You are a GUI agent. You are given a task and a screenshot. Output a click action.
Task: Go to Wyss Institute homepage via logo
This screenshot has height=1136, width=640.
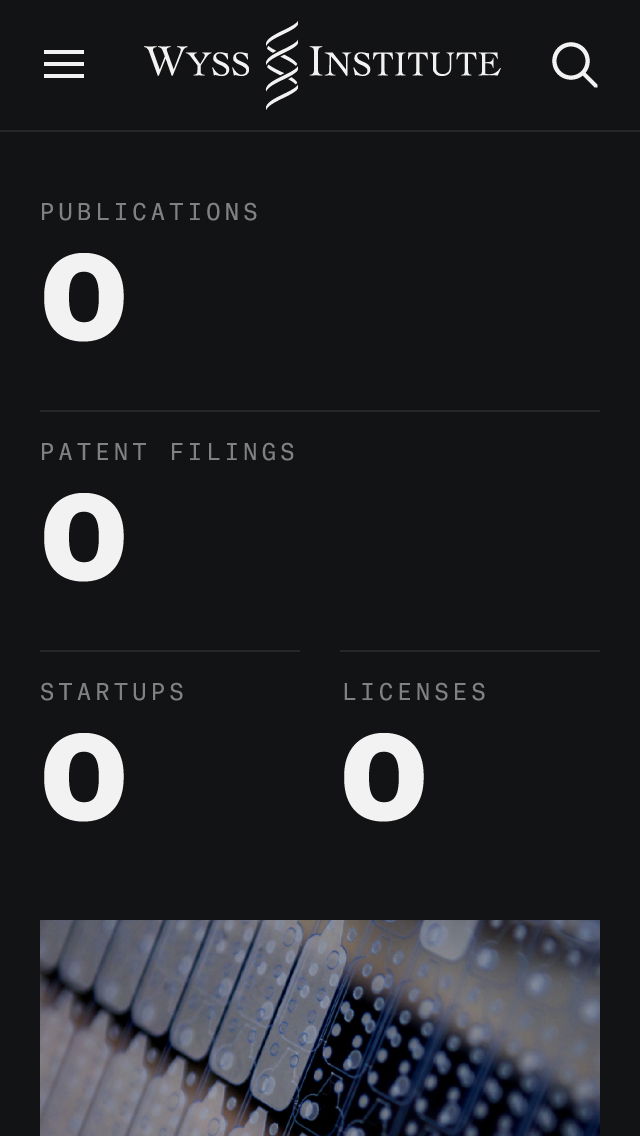321,64
